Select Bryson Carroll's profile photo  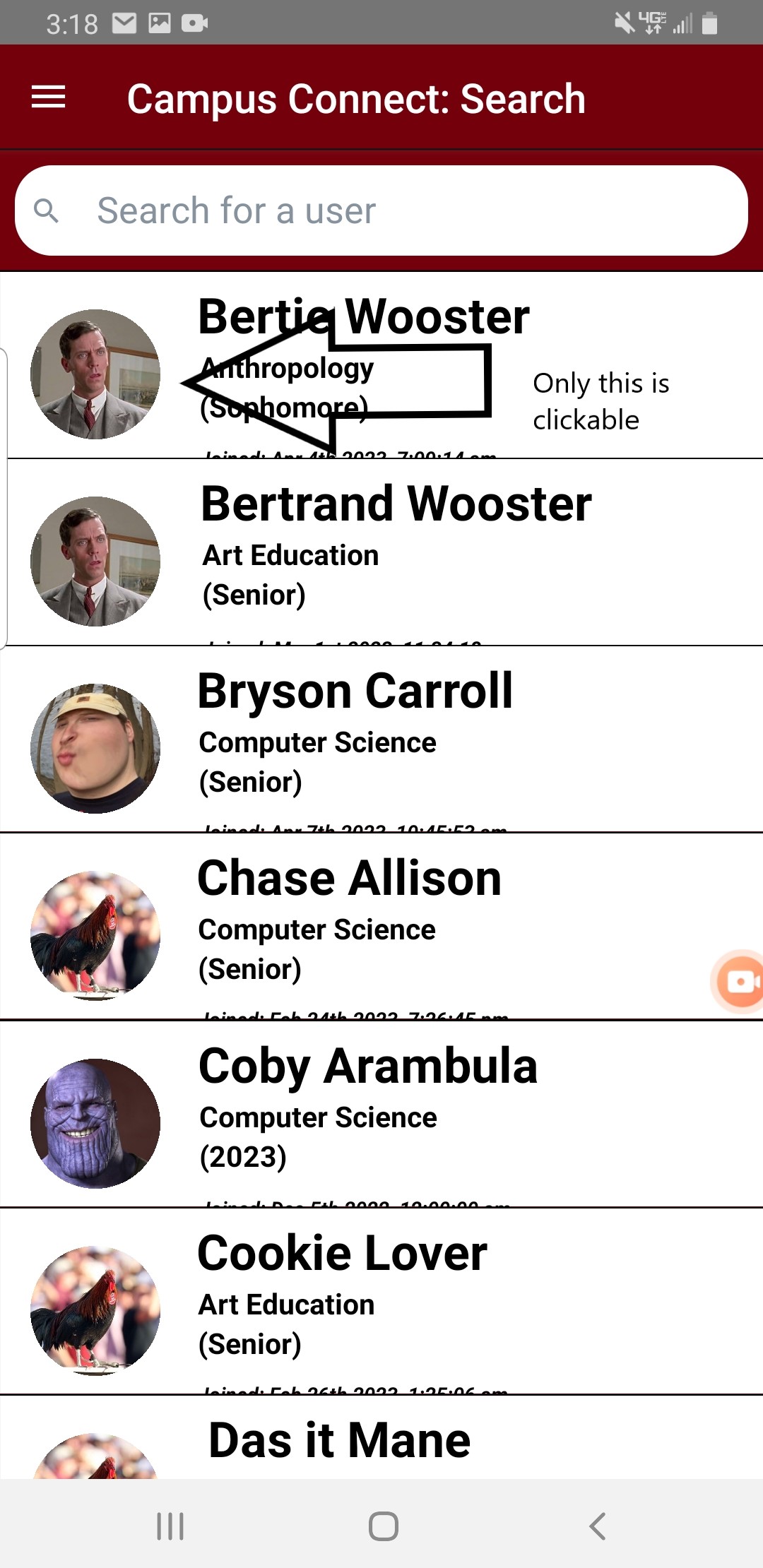point(94,747)
